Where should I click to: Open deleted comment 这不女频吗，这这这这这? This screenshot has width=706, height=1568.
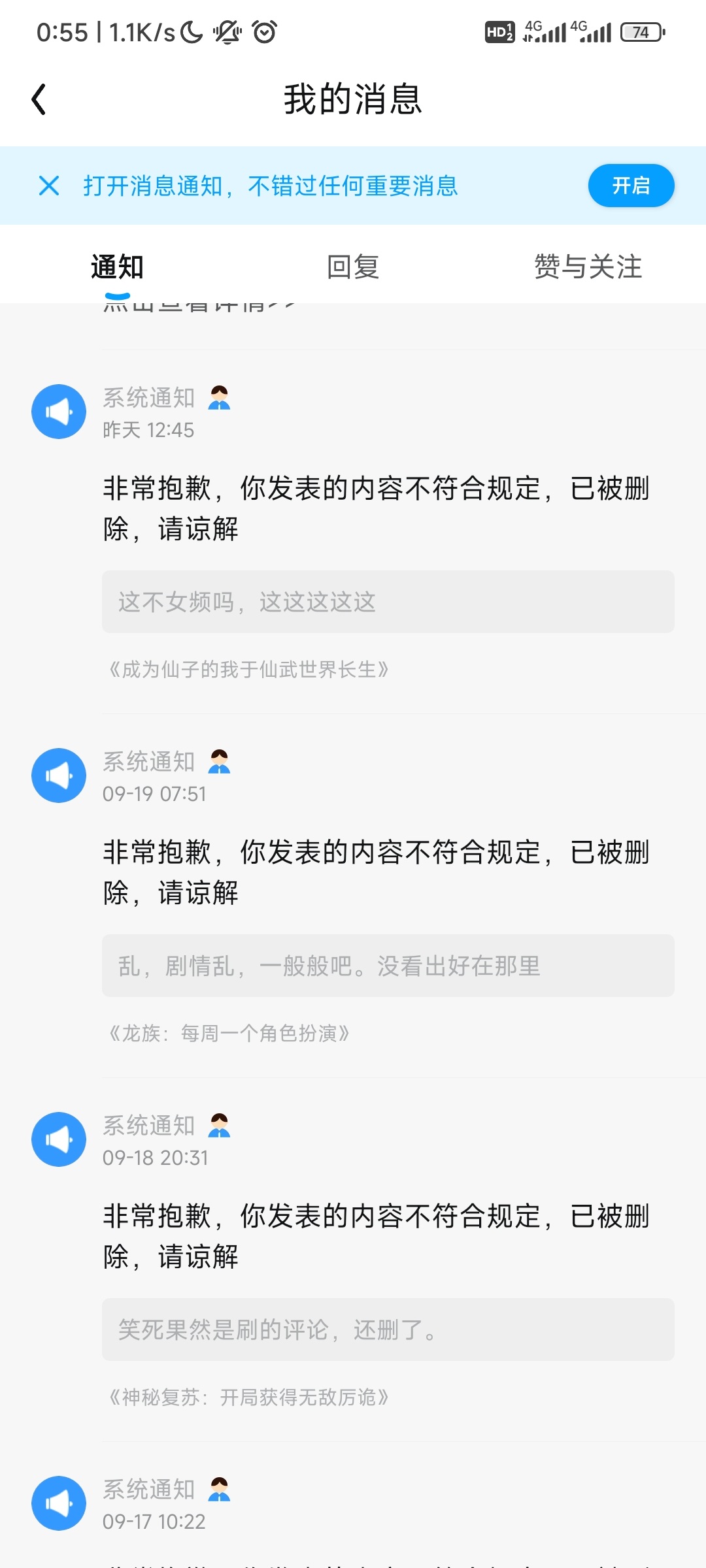tap(388, 602)
